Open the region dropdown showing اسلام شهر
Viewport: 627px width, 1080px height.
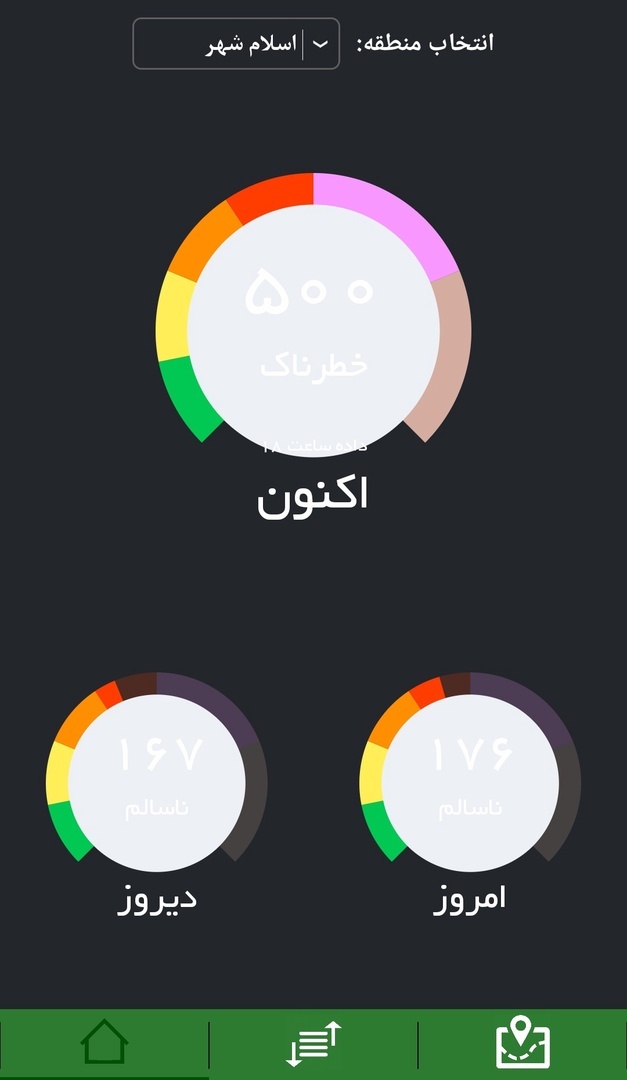click(x=236, y=44)
